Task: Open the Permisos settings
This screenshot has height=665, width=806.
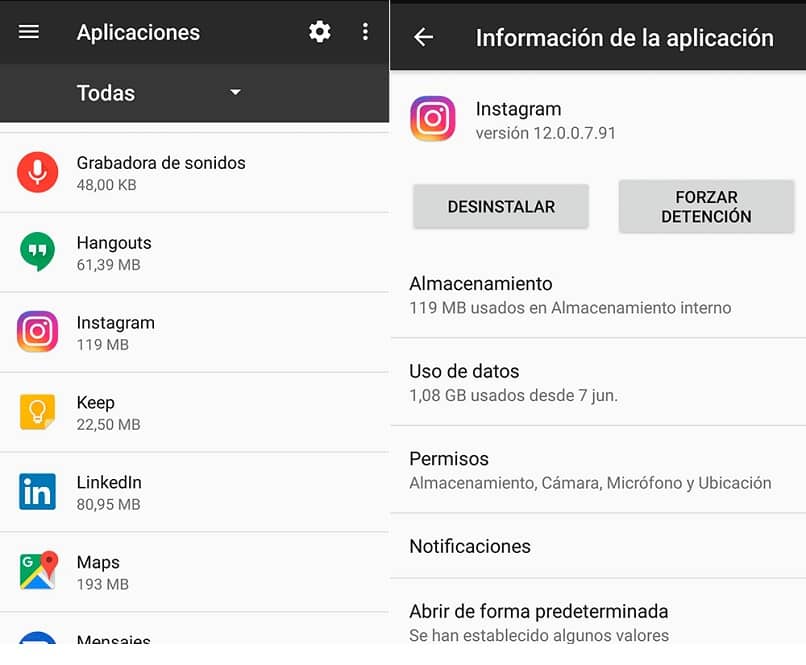Action: (x=597, y=470)
